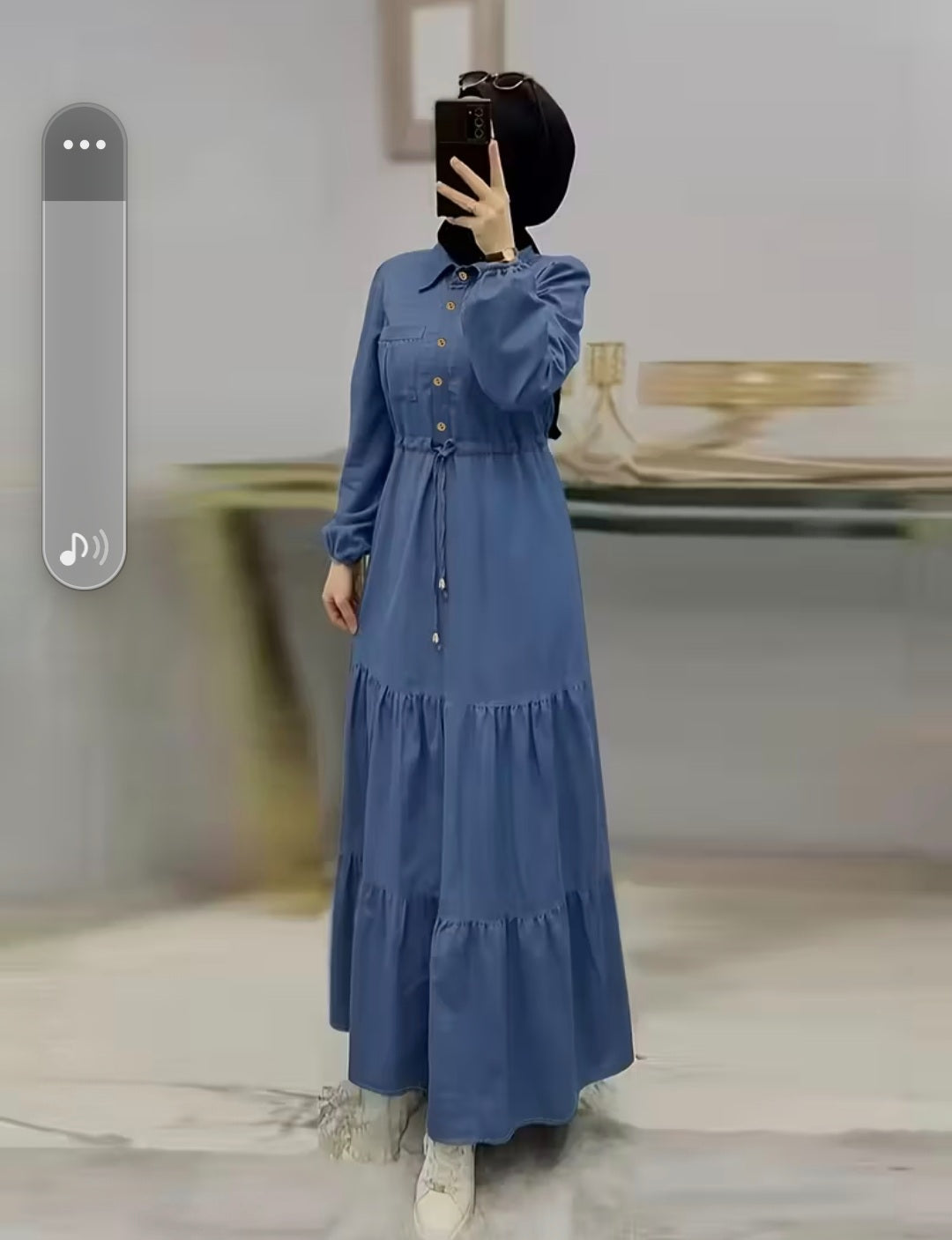Open more volume settings via three dots
Viewport: 952px width, 1240px height.
click(x=85, y=145)
